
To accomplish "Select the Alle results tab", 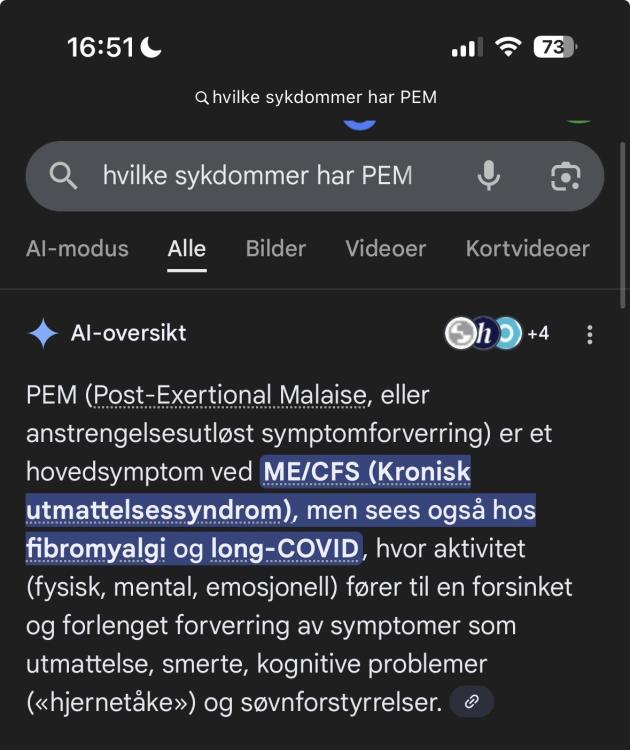I will pos(187,249).
